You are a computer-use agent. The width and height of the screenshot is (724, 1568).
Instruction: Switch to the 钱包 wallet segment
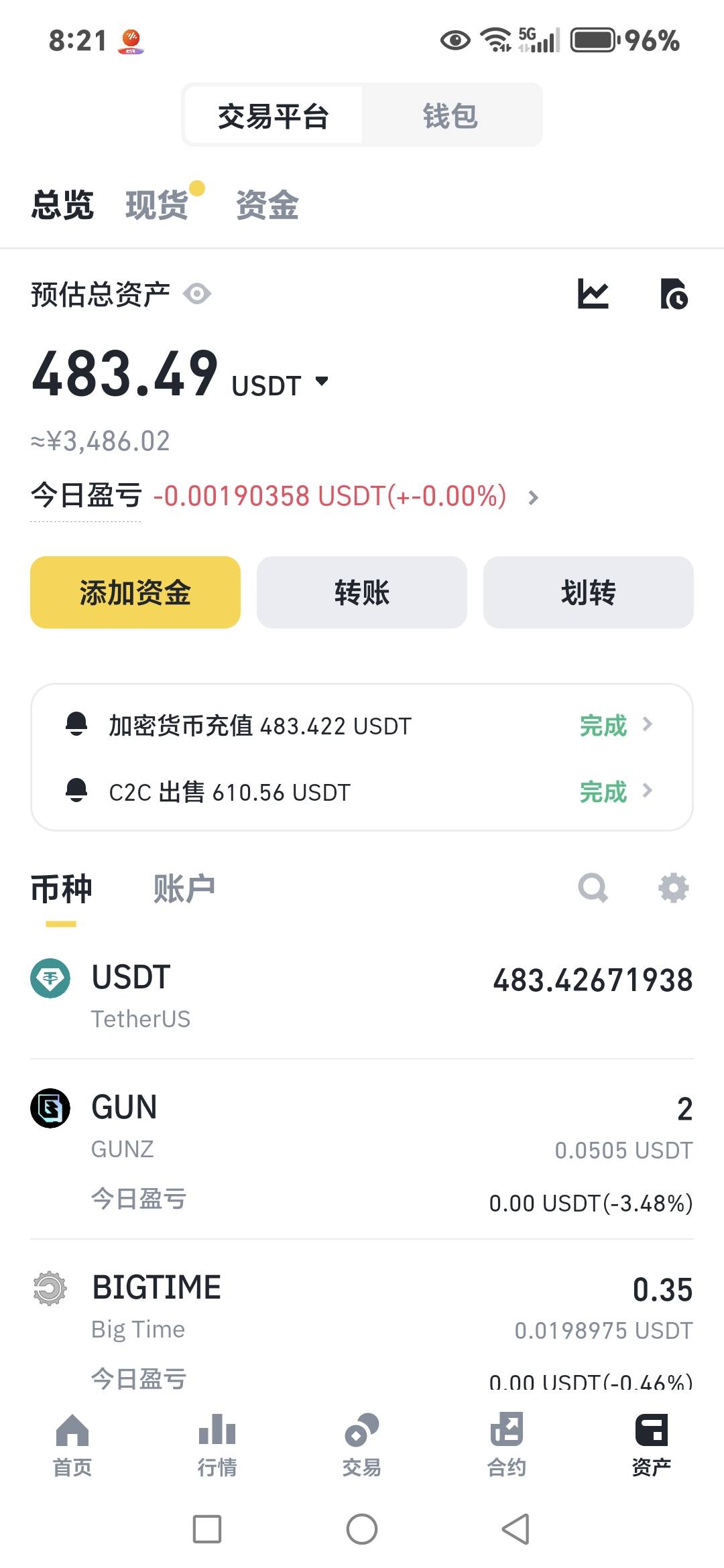[x=450, y=116]
